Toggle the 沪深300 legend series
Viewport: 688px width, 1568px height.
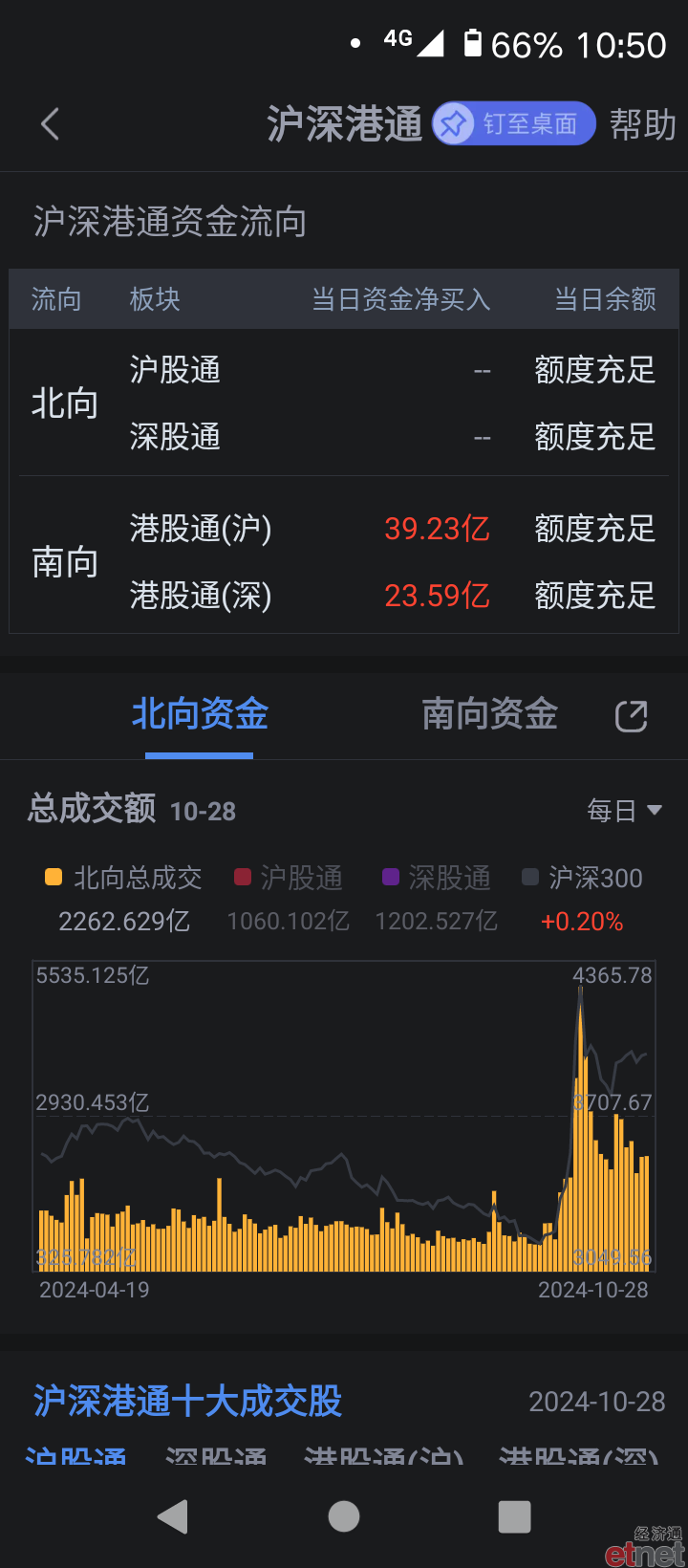click(583, 878)
